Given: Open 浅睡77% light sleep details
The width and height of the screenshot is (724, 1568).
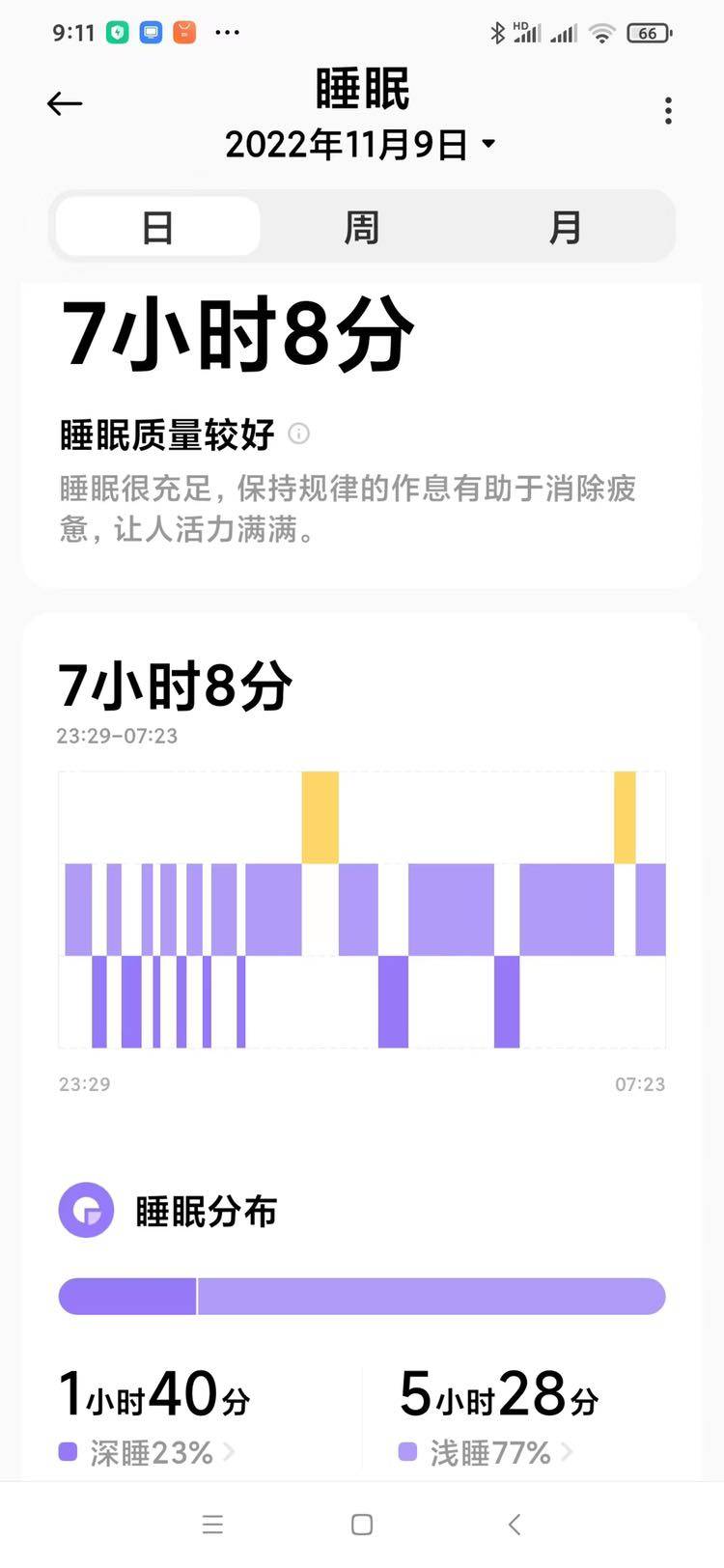Looking at the screenshot, I should (490, 1452).
